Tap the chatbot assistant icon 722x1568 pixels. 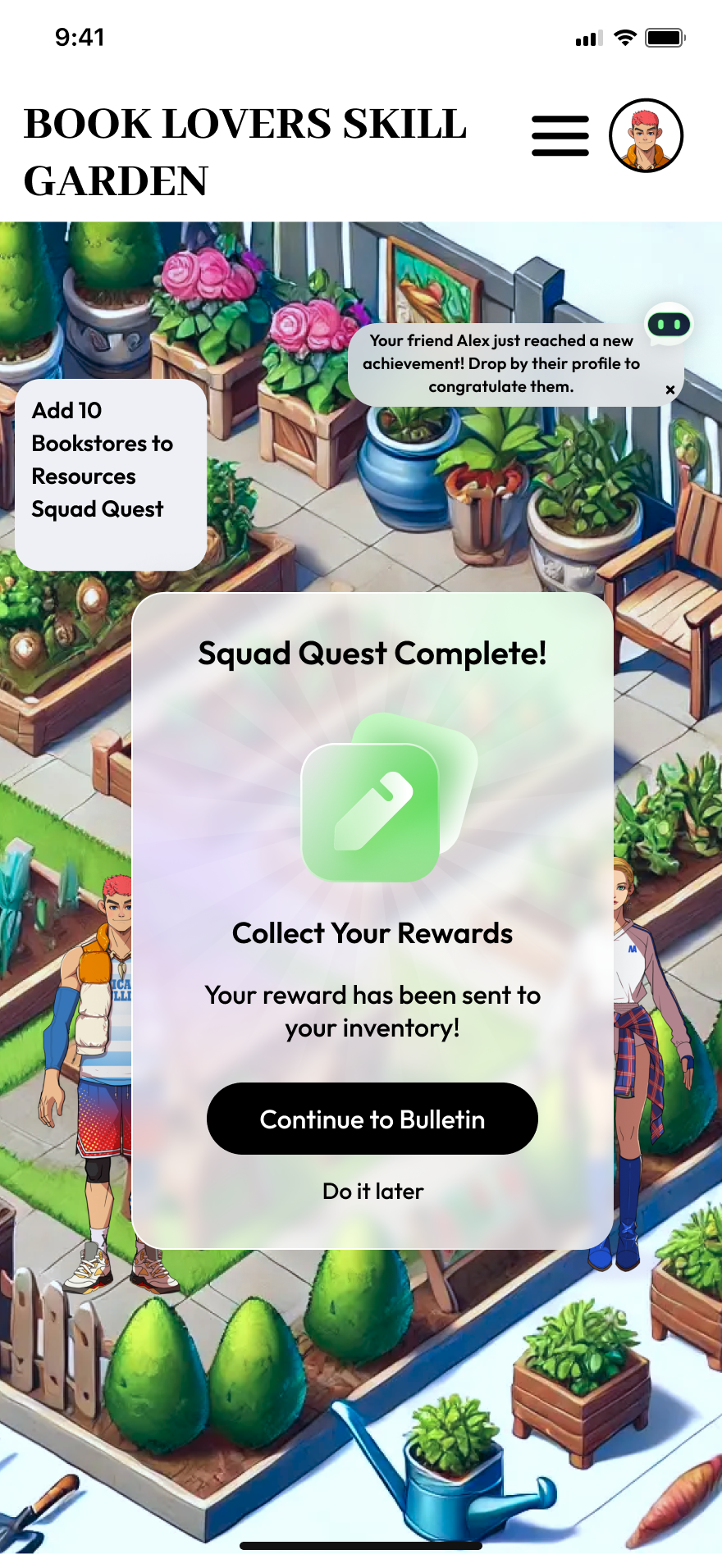point(669,324)
